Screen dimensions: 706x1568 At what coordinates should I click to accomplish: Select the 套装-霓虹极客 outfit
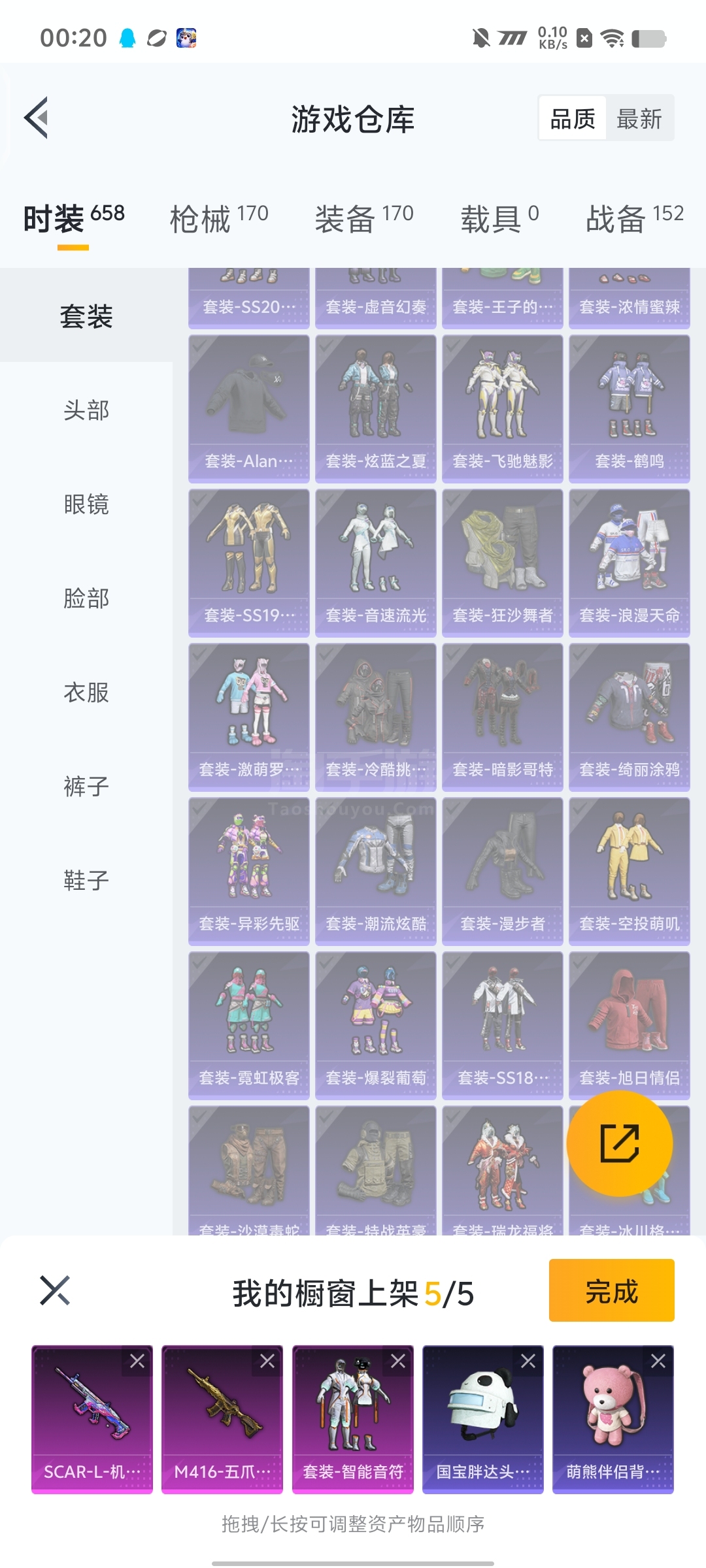pos(249,1026)
